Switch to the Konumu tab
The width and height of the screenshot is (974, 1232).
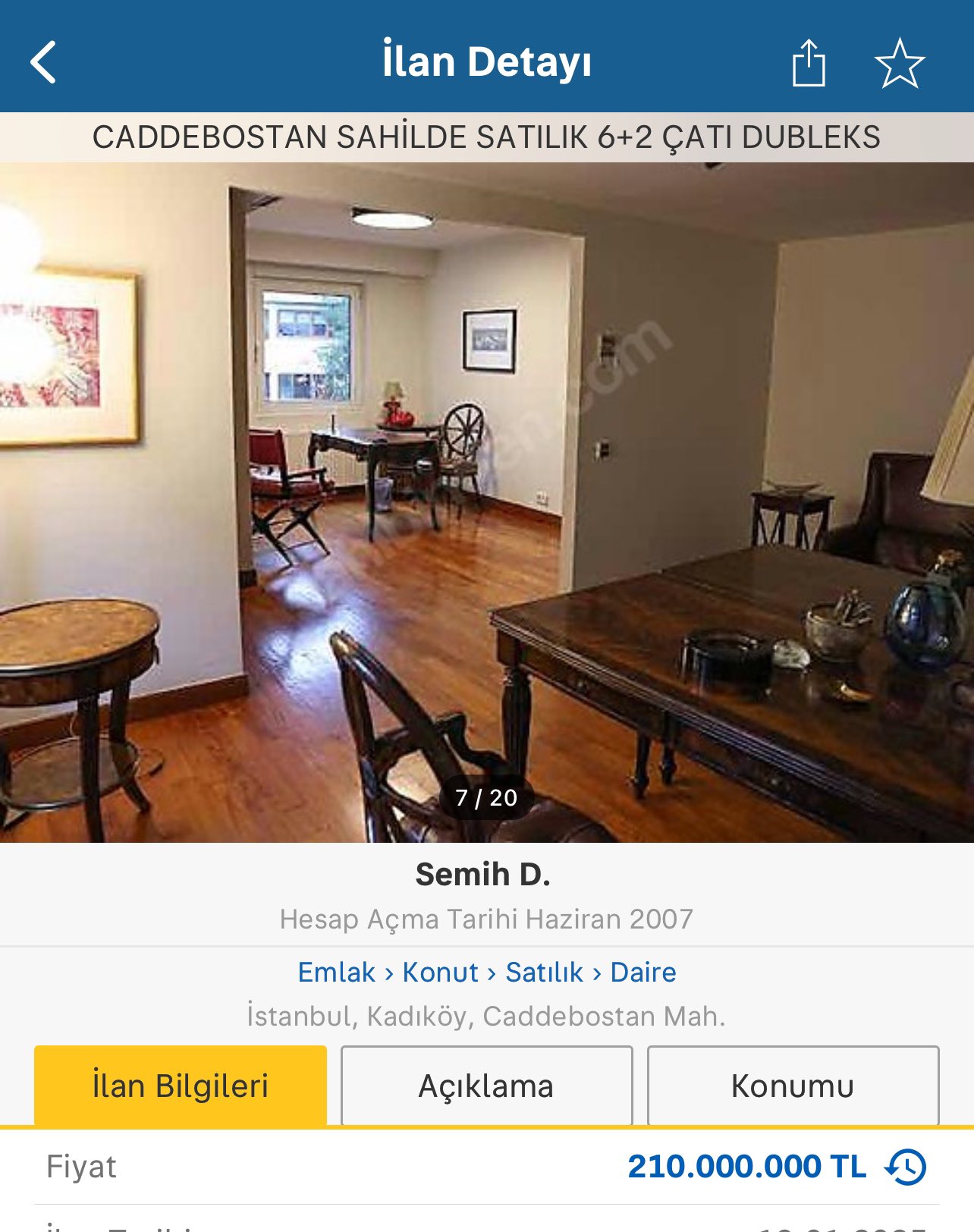pos(793,1086)
